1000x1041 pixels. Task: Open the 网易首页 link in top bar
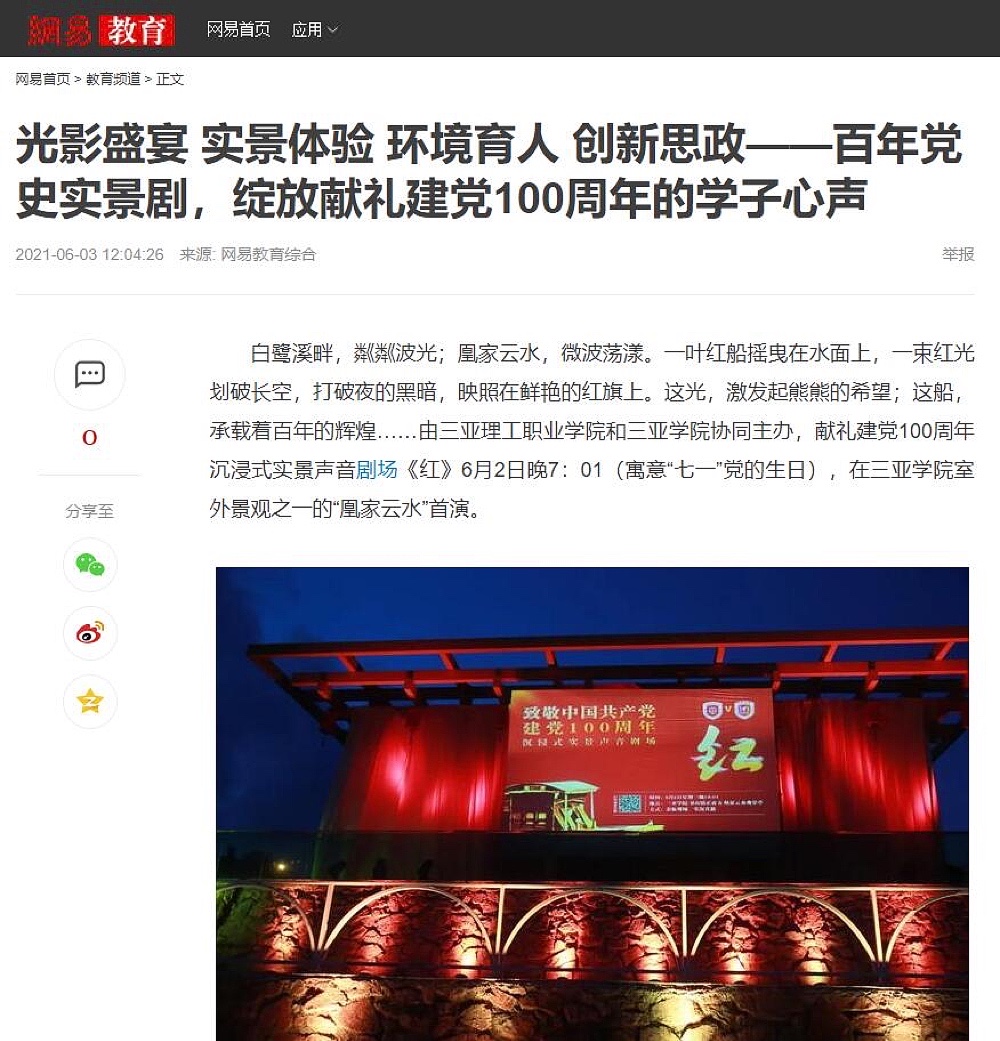238,30
